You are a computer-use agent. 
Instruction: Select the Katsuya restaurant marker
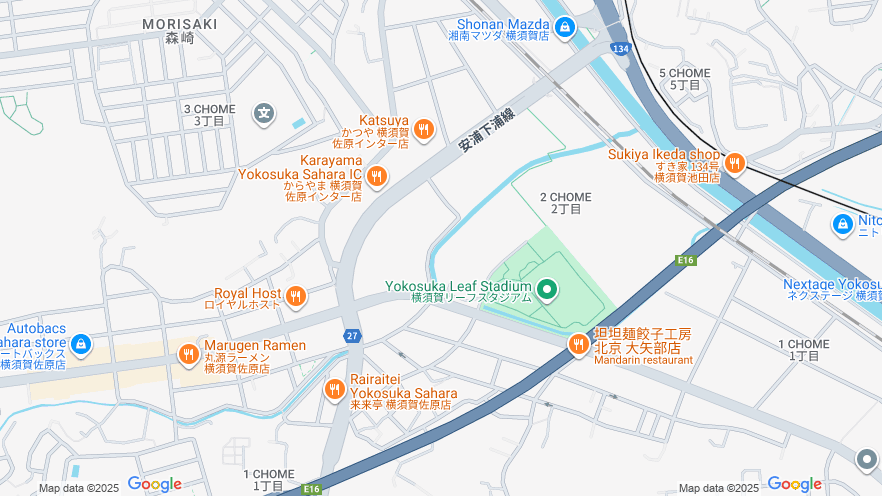pos(424,128)
